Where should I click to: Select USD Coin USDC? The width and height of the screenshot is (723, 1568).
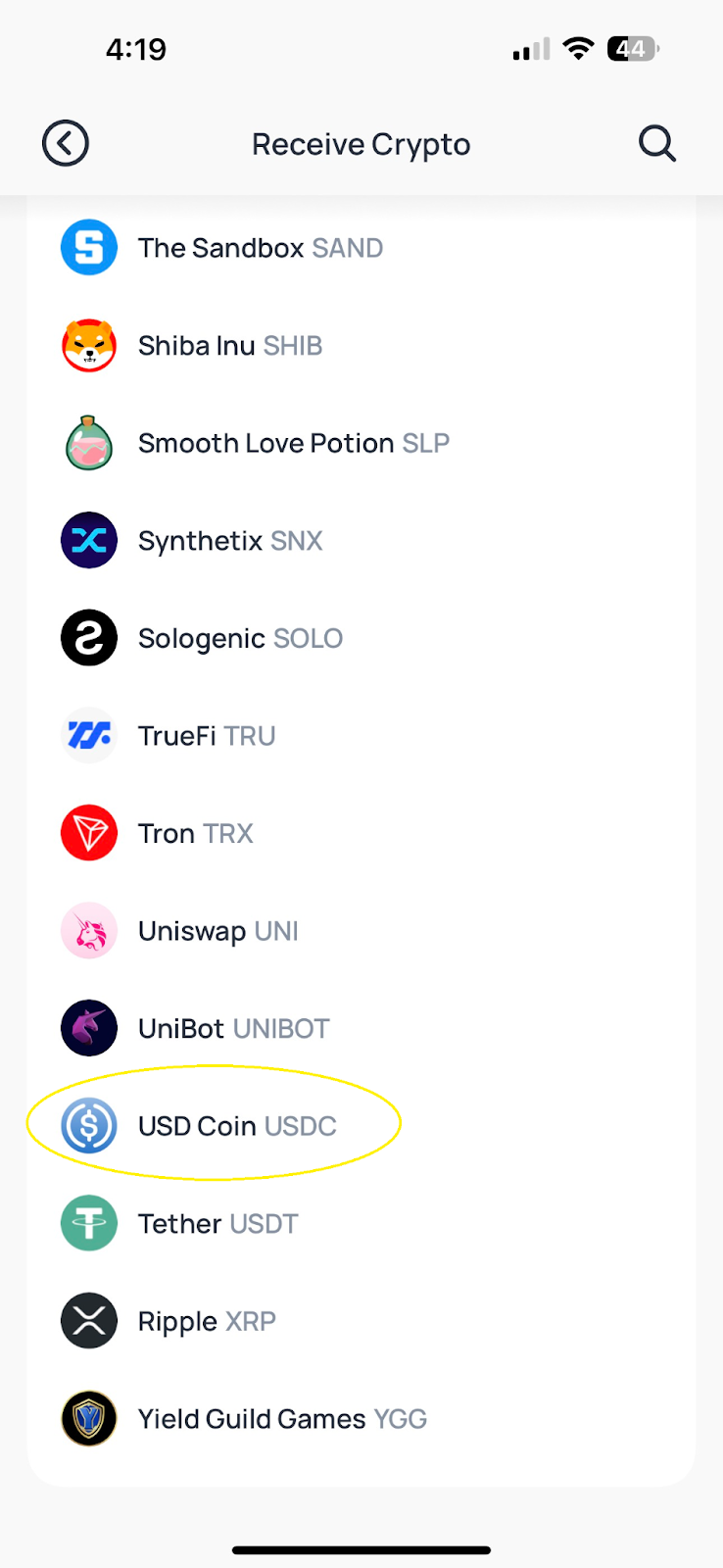tap(361, 1126)
